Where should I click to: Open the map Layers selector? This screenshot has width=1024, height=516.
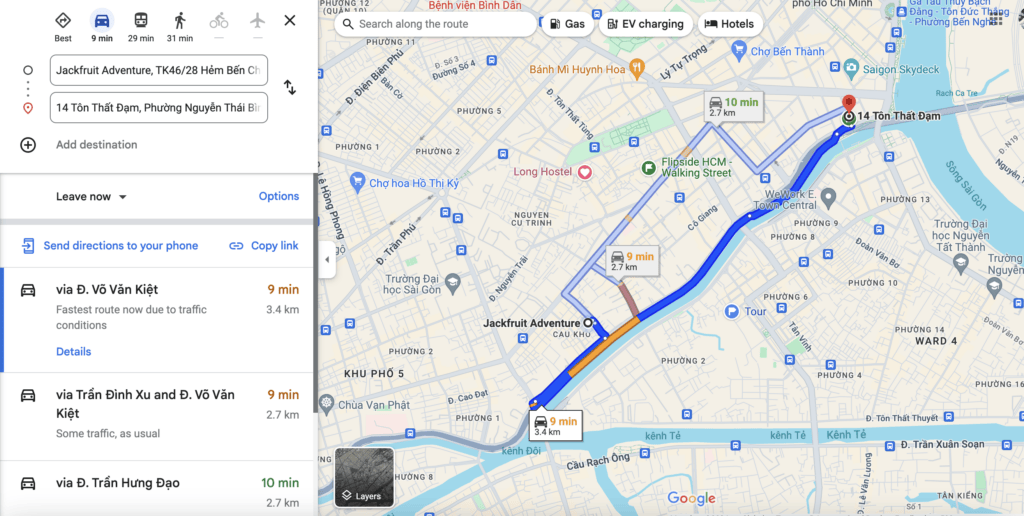[x=363, y=477]
